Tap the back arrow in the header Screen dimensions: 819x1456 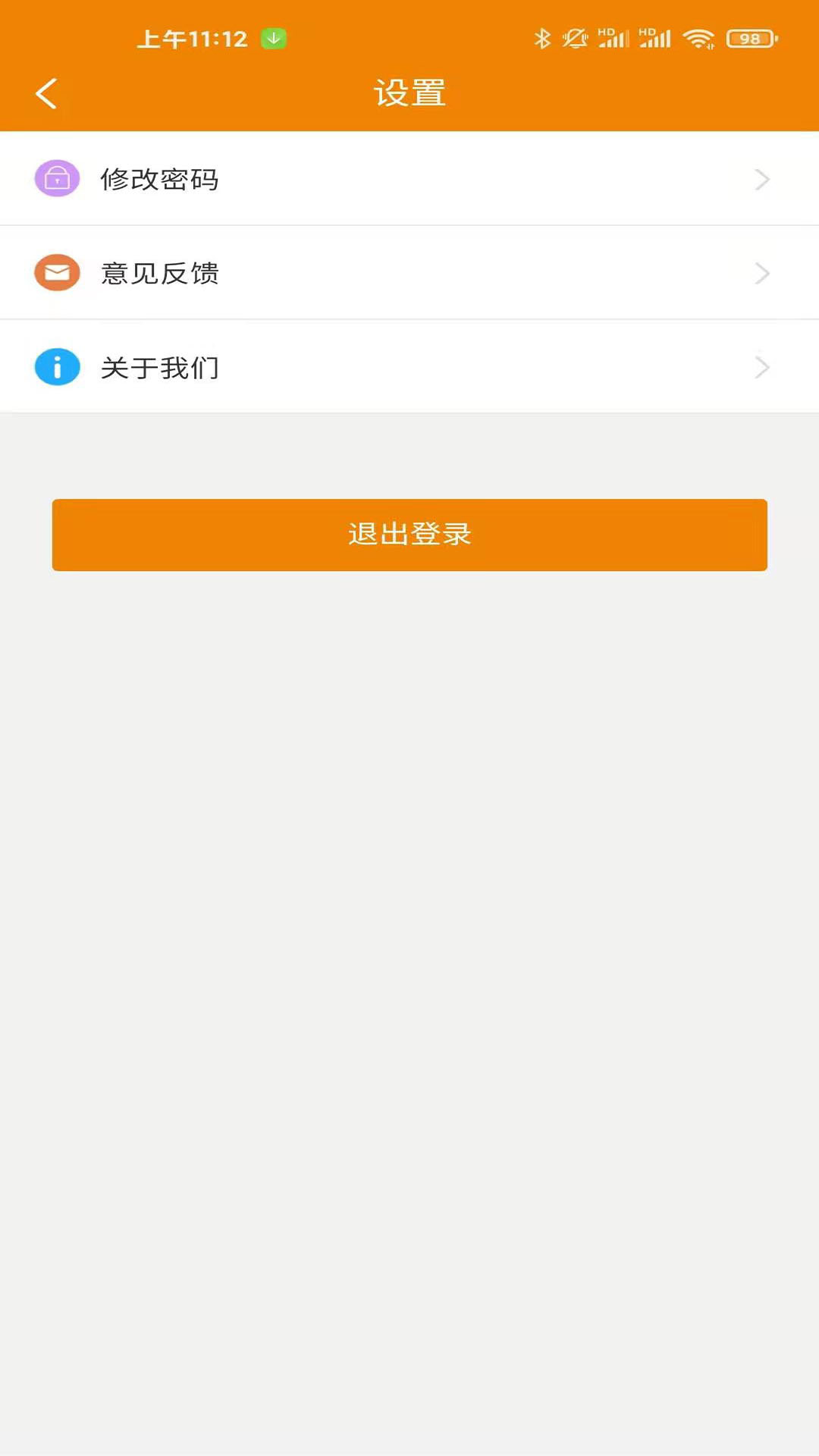click(x=45, y=93)
